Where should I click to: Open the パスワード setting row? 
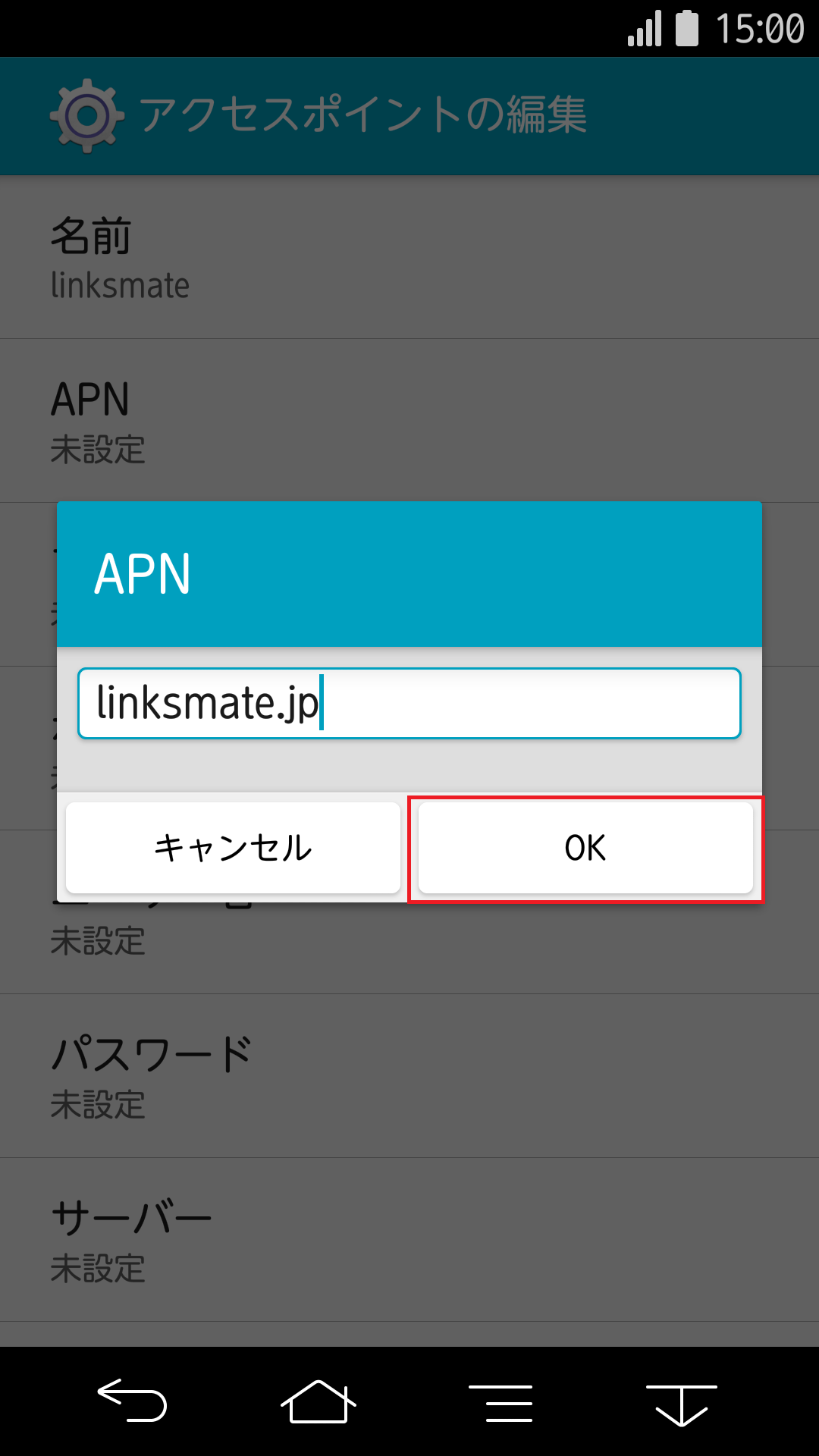click(409, 1075)
